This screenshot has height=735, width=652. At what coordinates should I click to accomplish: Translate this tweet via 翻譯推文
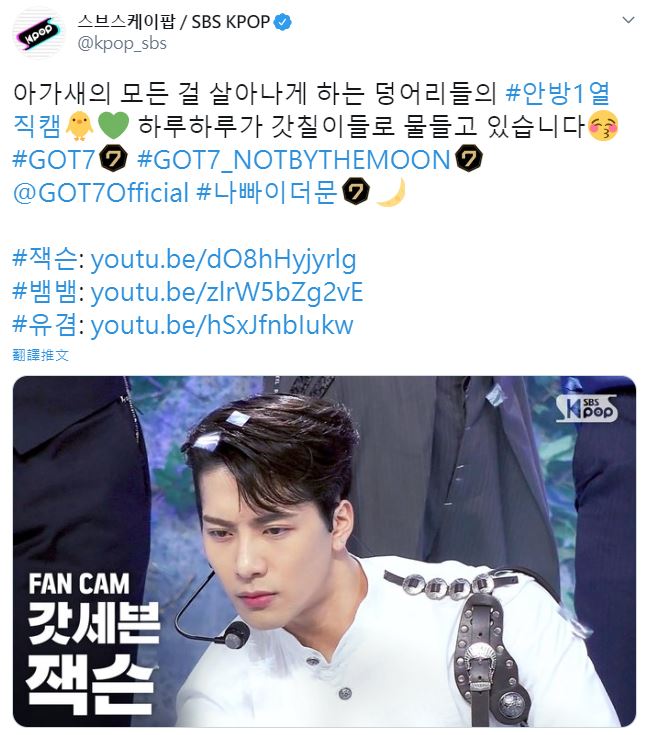pyautogui.click(x=41, y=355)
